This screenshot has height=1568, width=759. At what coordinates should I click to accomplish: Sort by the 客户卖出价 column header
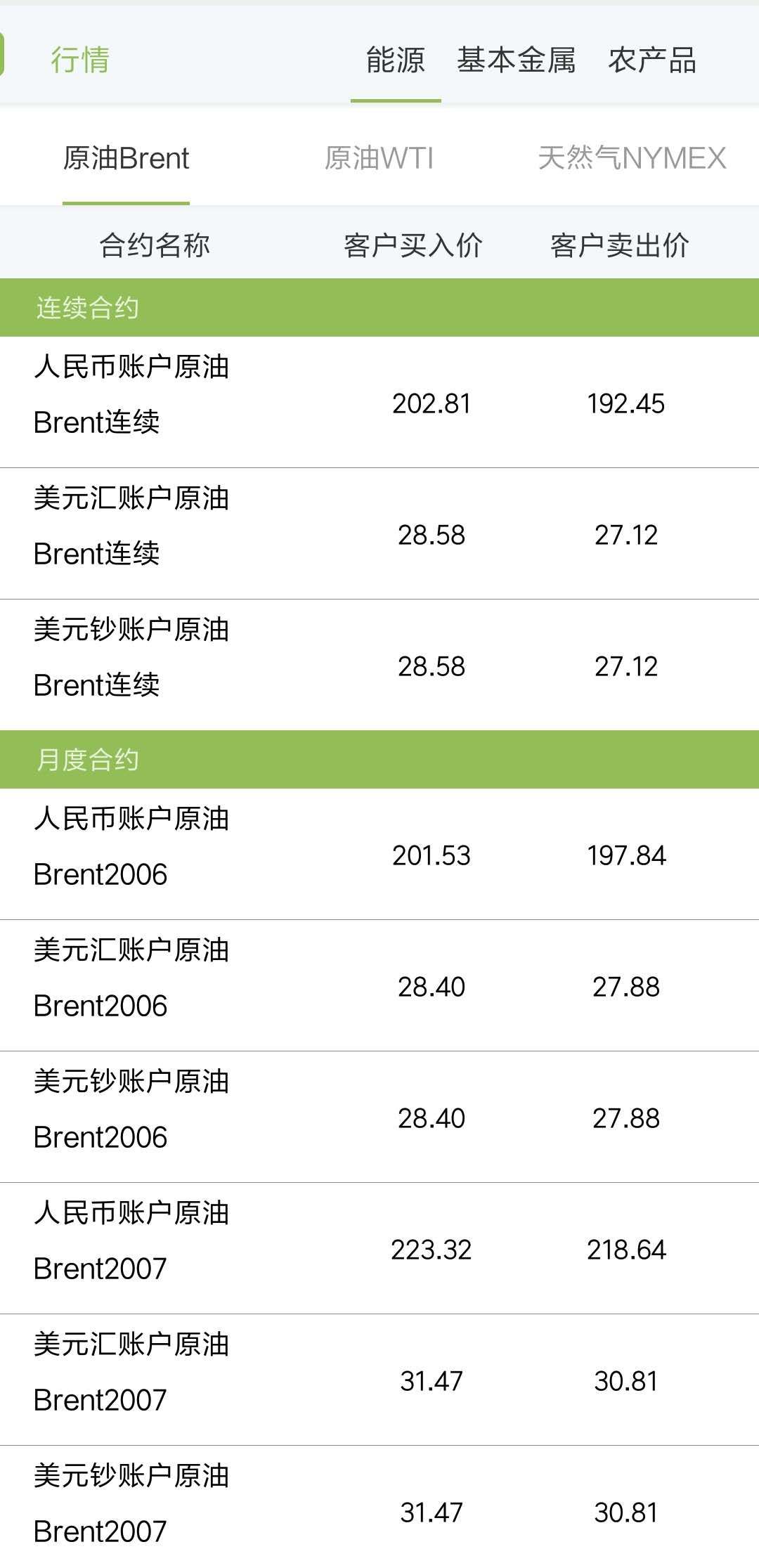[620, 244]
